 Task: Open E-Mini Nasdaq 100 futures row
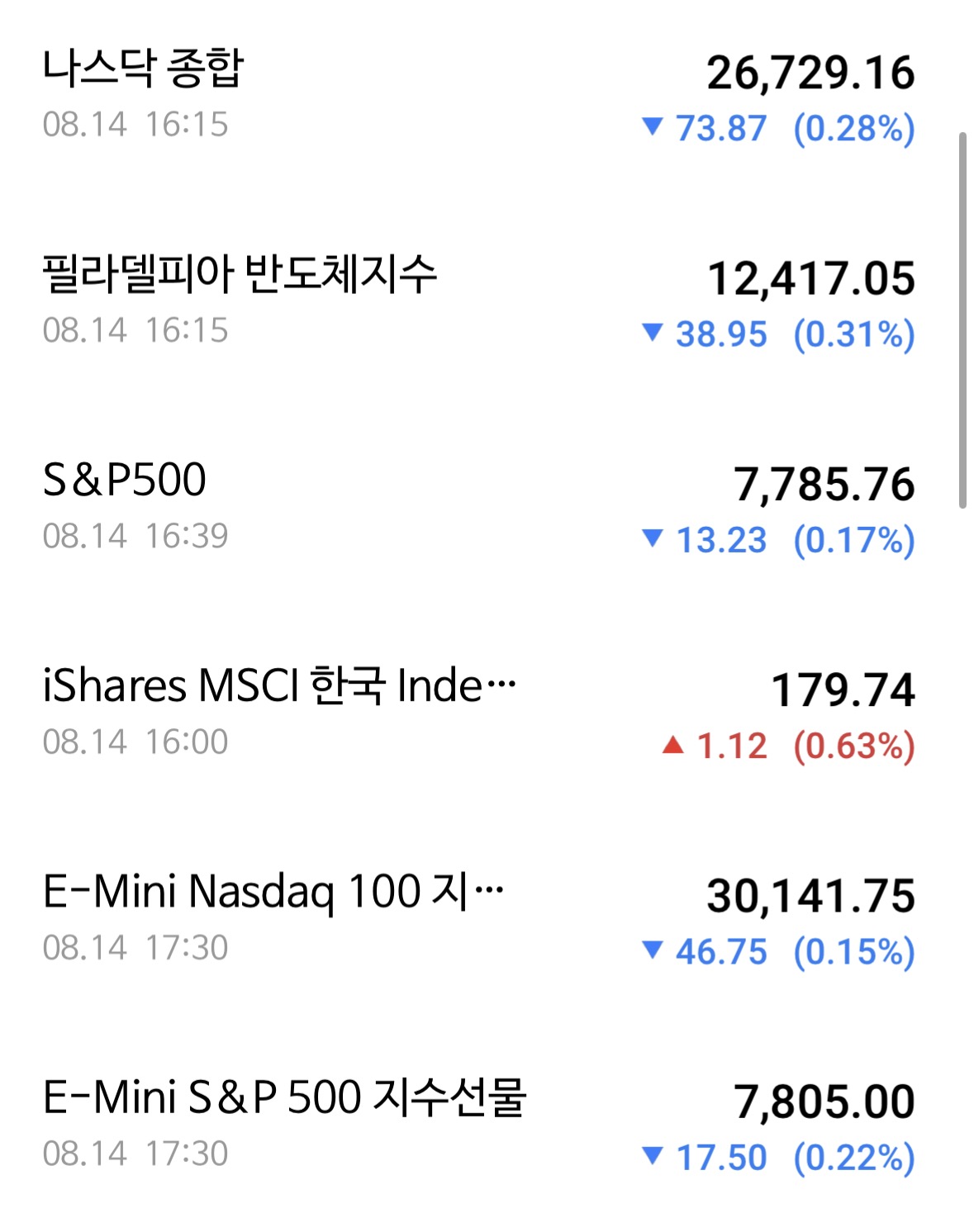pos(478,919)
